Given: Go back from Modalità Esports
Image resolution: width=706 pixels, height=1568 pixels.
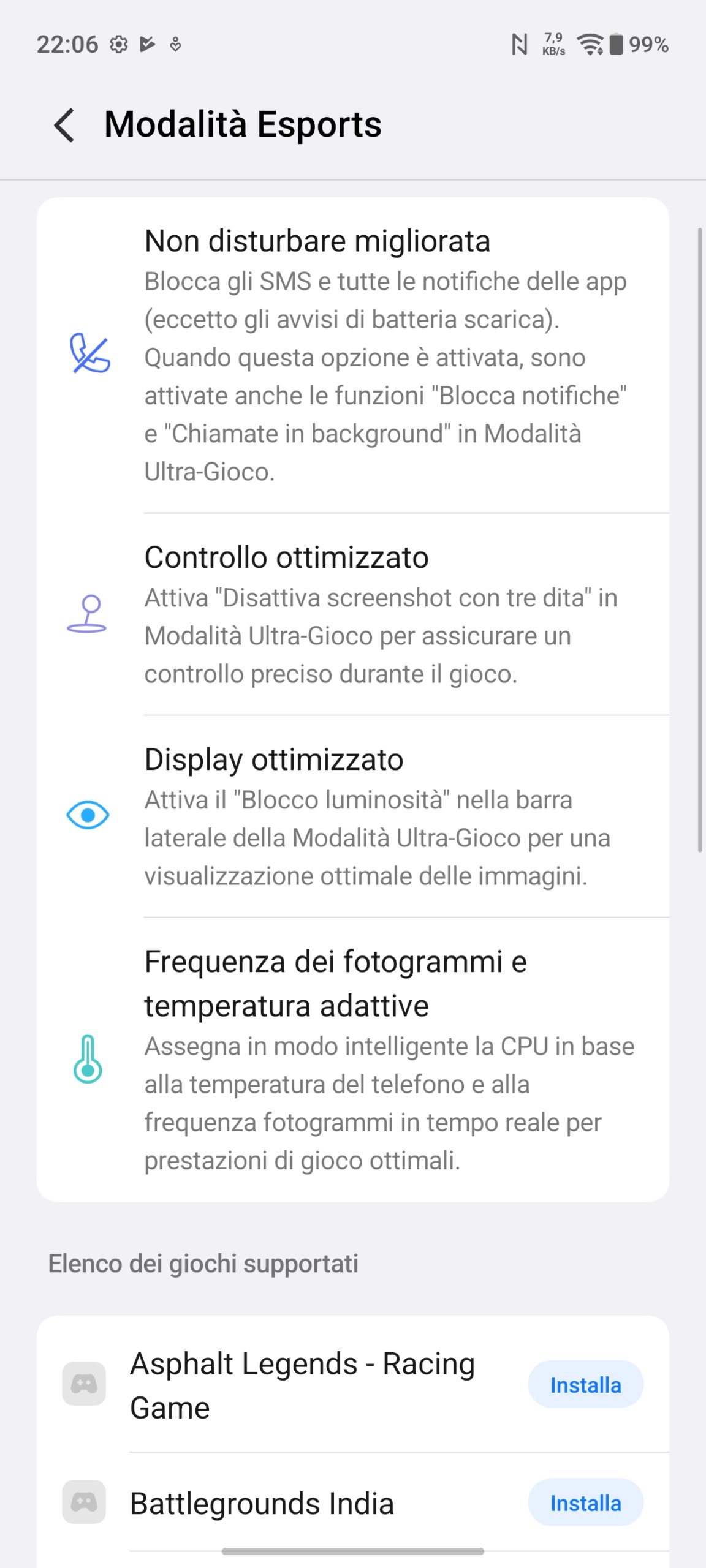Looking at the screenshot, I should (x=64, y=125).
